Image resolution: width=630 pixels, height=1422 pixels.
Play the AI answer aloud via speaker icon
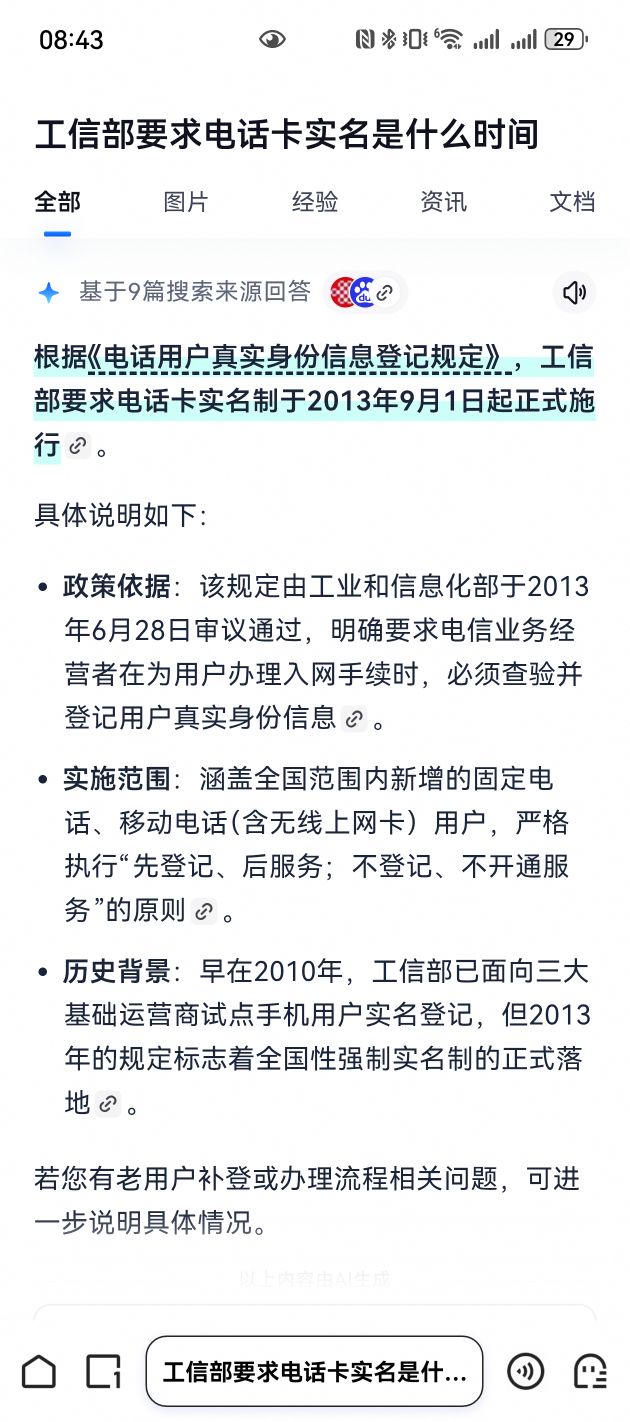(574, 292)
